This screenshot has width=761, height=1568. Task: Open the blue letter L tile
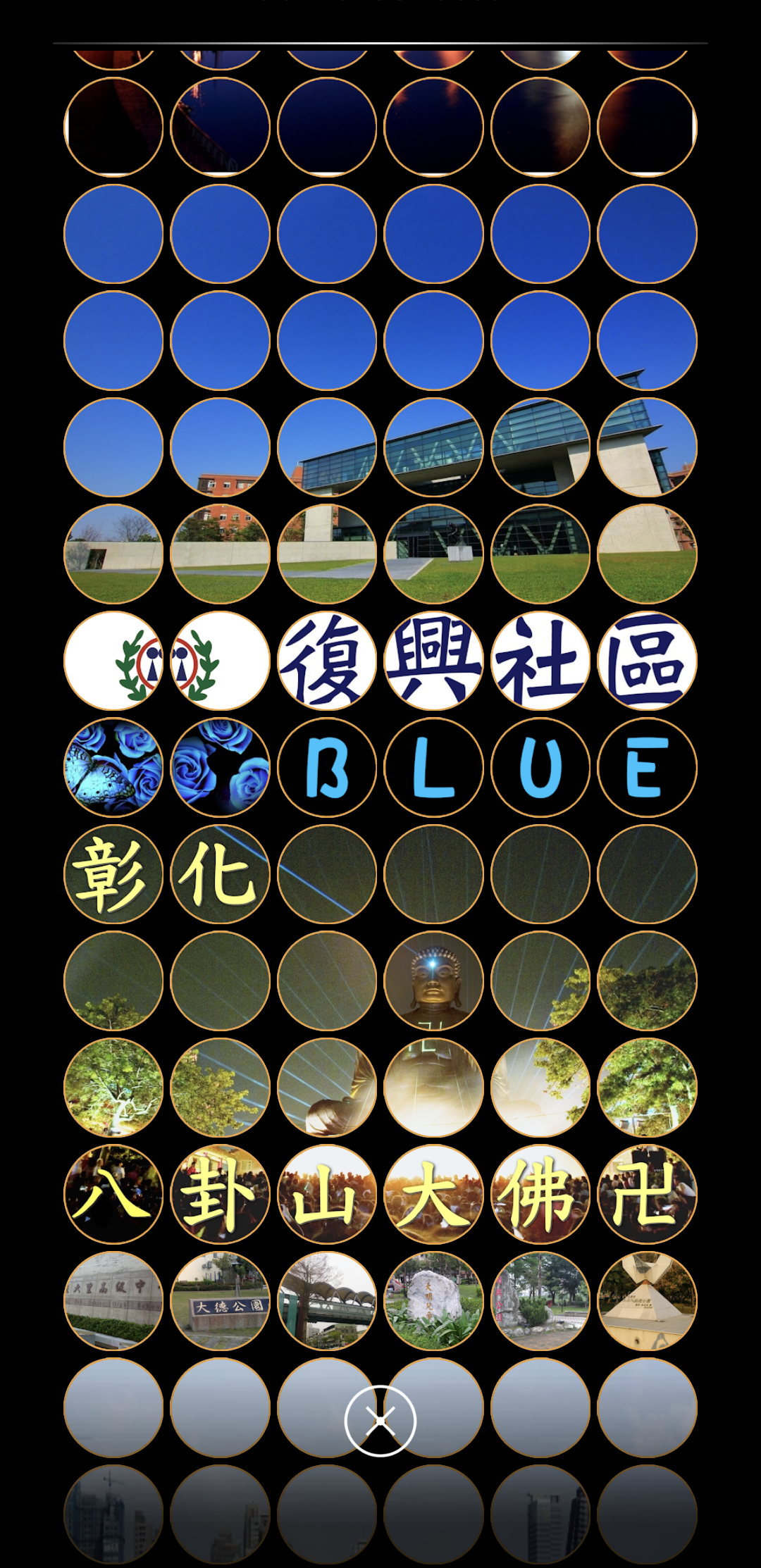pyautogui.click(x=433, y=767)
